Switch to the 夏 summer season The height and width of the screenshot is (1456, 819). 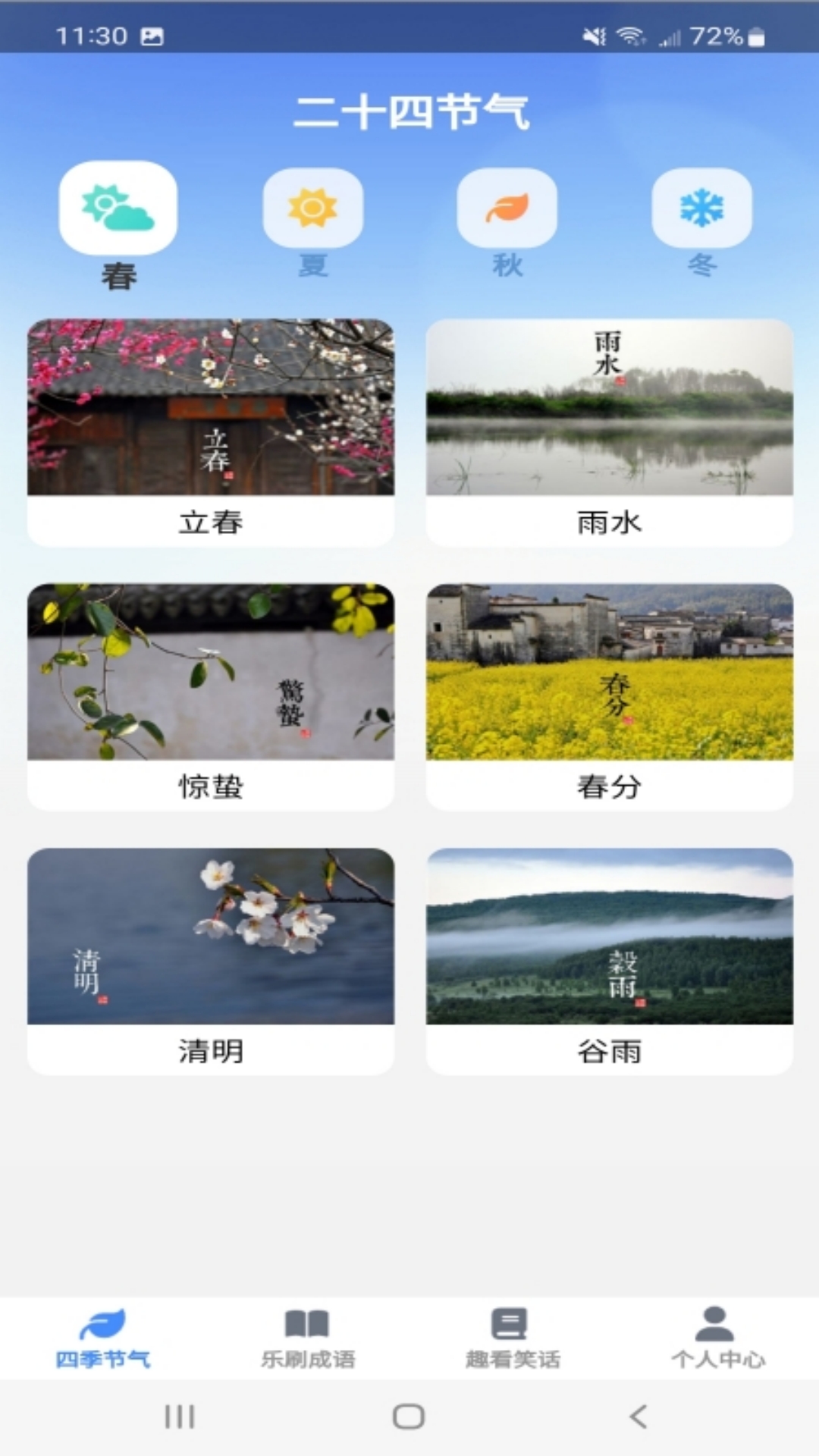coord(312,222)
